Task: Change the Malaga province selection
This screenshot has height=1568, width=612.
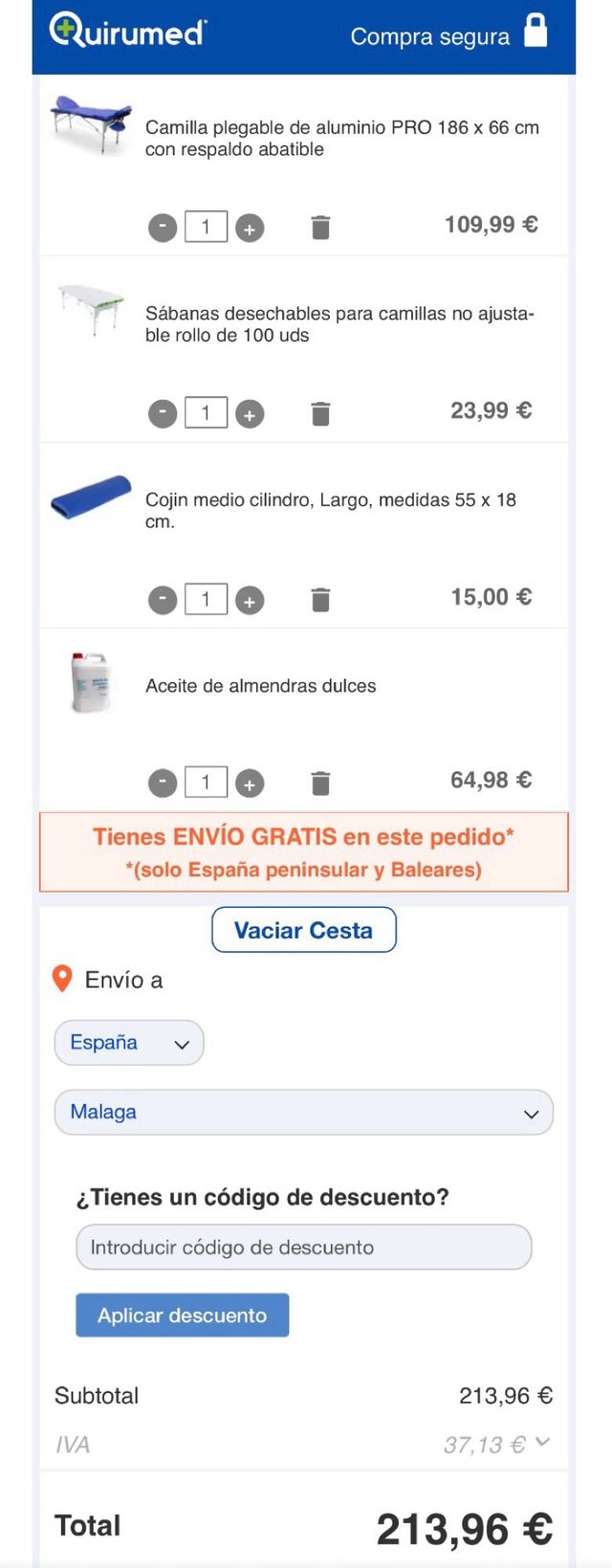Action: (x=303, y=1113)
